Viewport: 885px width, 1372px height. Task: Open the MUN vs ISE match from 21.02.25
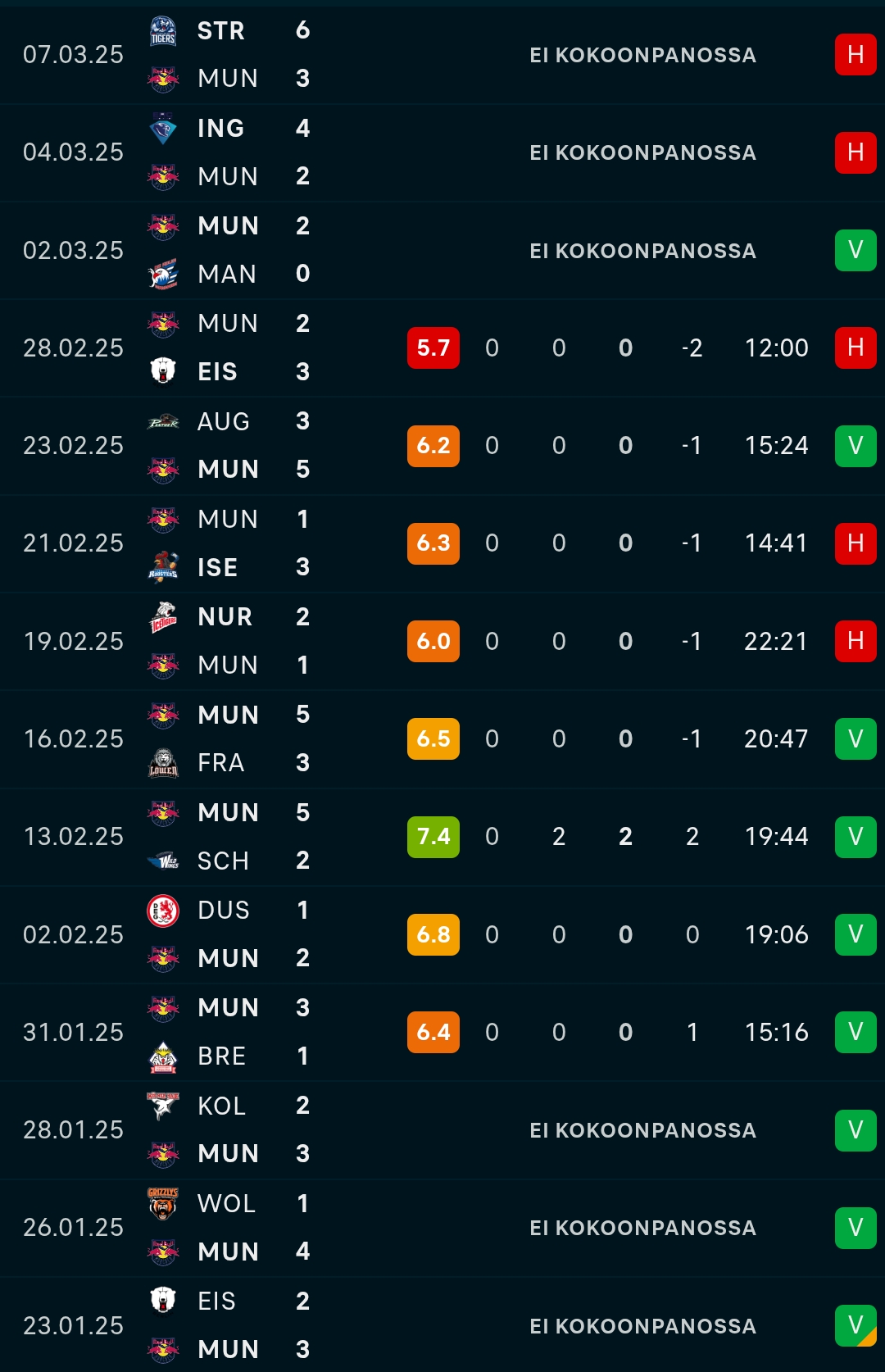point(442,543)
